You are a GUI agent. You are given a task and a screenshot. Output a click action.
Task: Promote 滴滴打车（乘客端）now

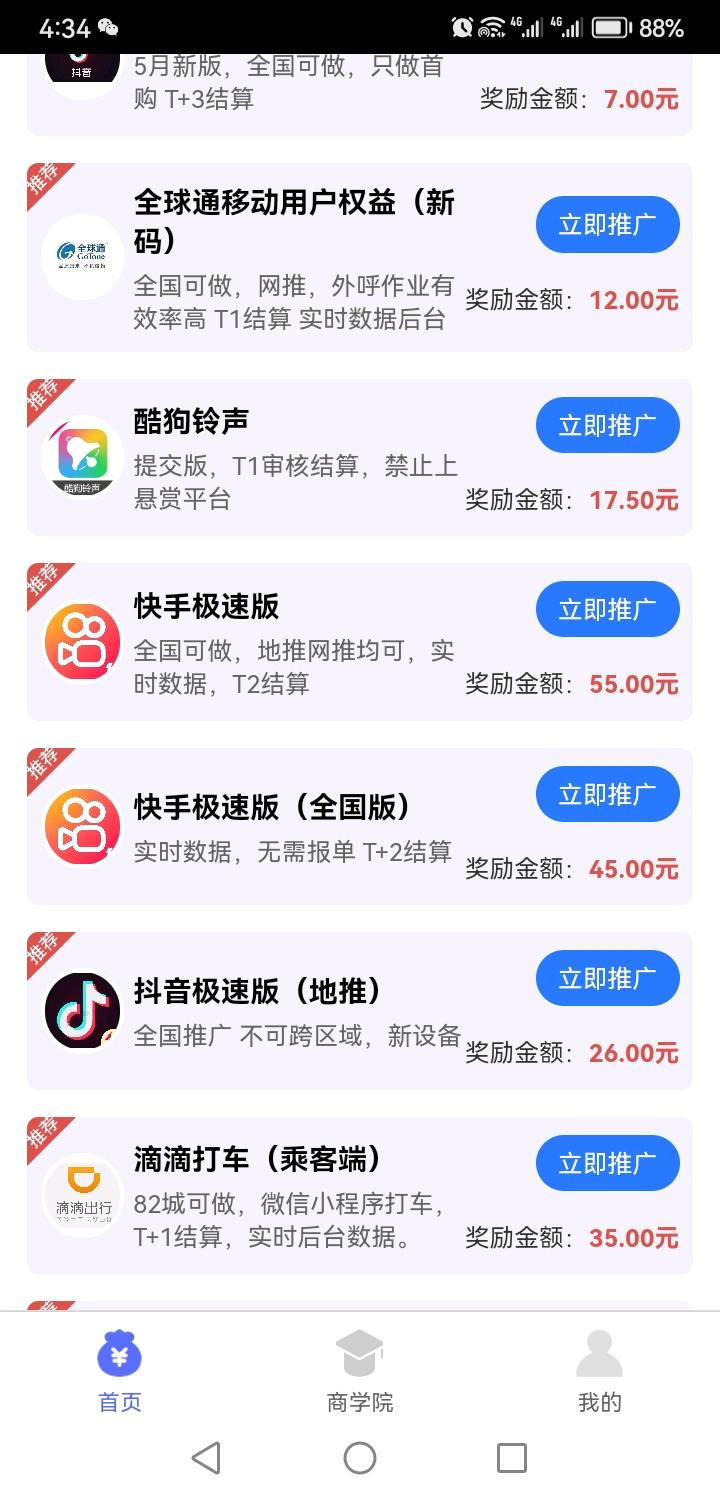pyautogui.click(x=607, y=1163)
